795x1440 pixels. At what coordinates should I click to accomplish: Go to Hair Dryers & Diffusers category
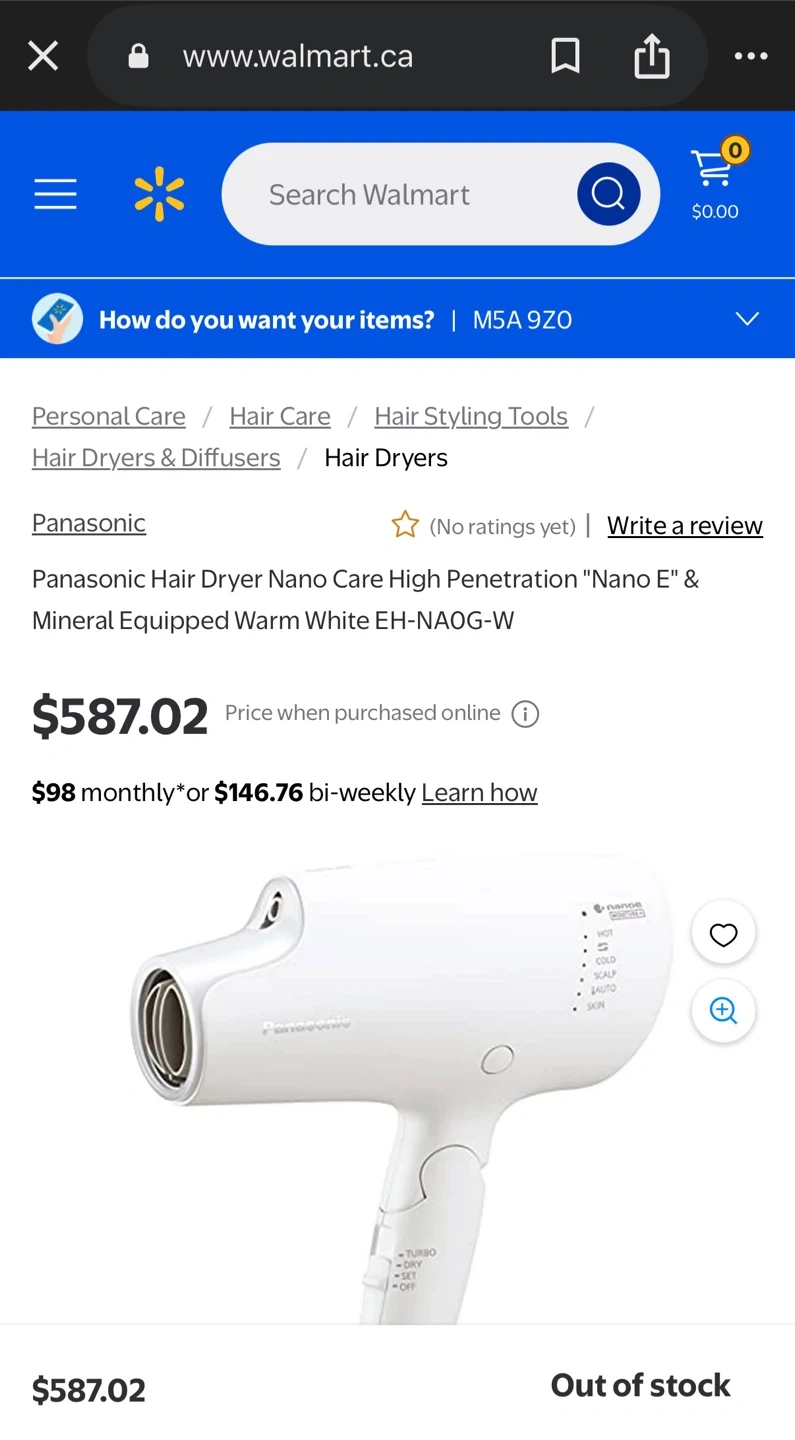coord(156,458)
